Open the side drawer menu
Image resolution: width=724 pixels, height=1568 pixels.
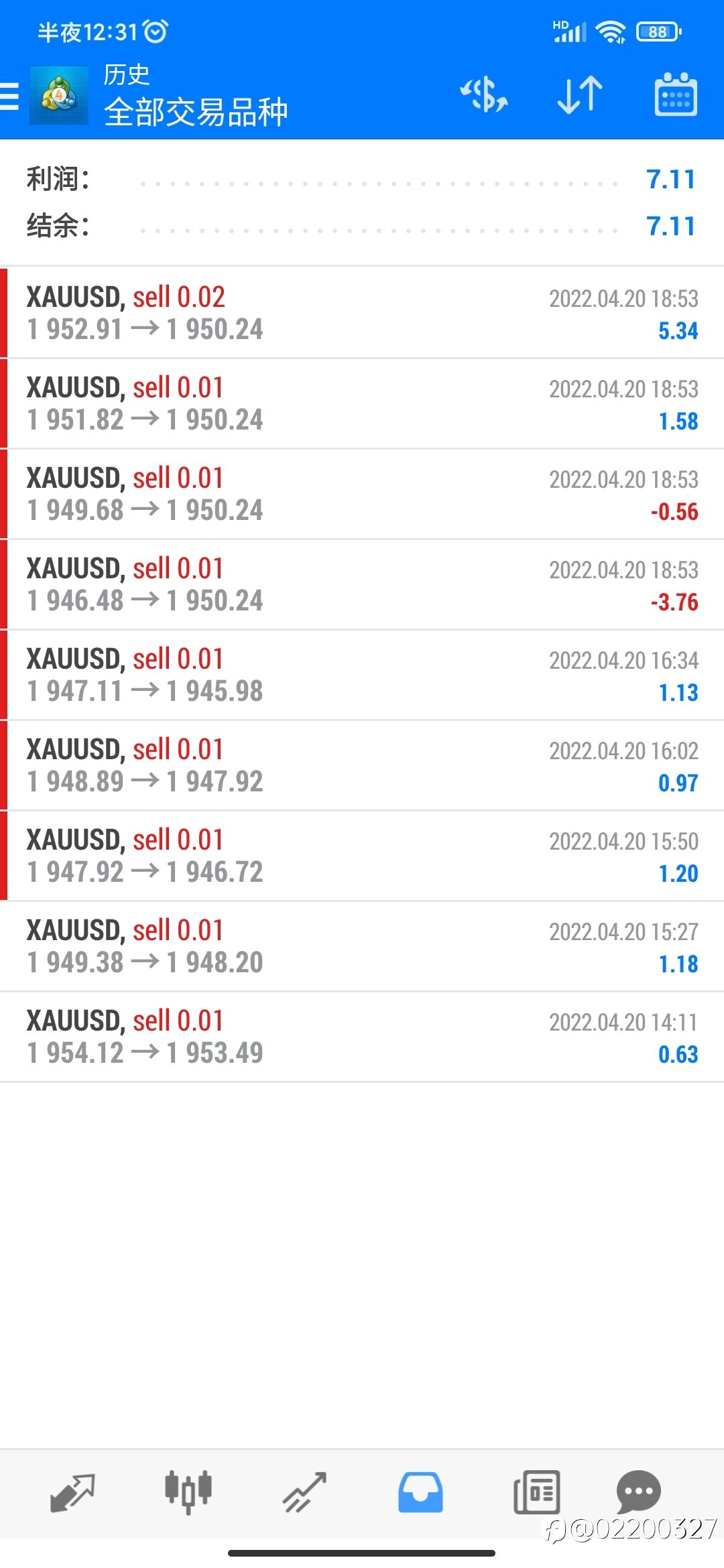(x=9, y=95)
